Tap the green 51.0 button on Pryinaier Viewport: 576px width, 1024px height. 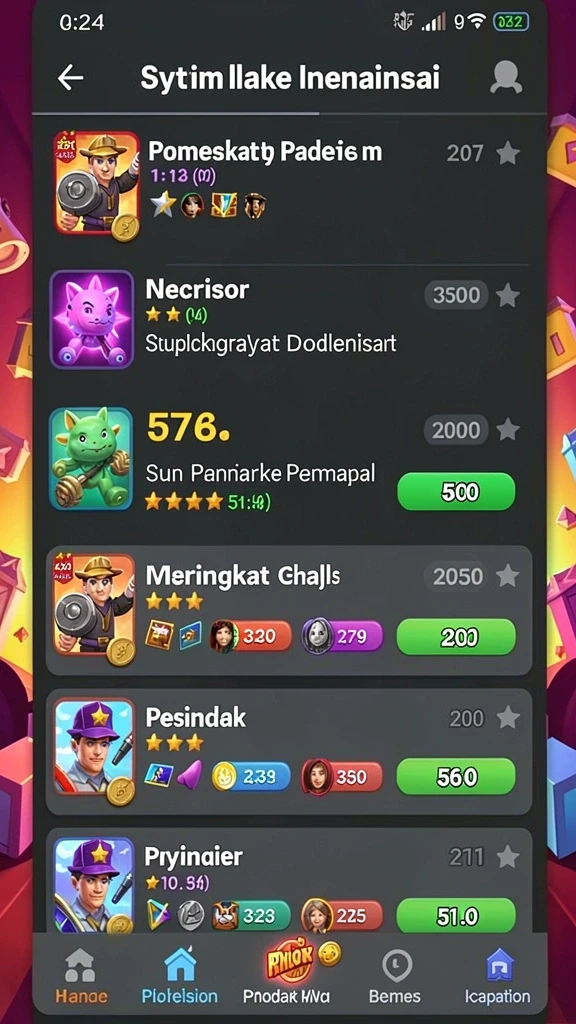(x=456, y=916)
